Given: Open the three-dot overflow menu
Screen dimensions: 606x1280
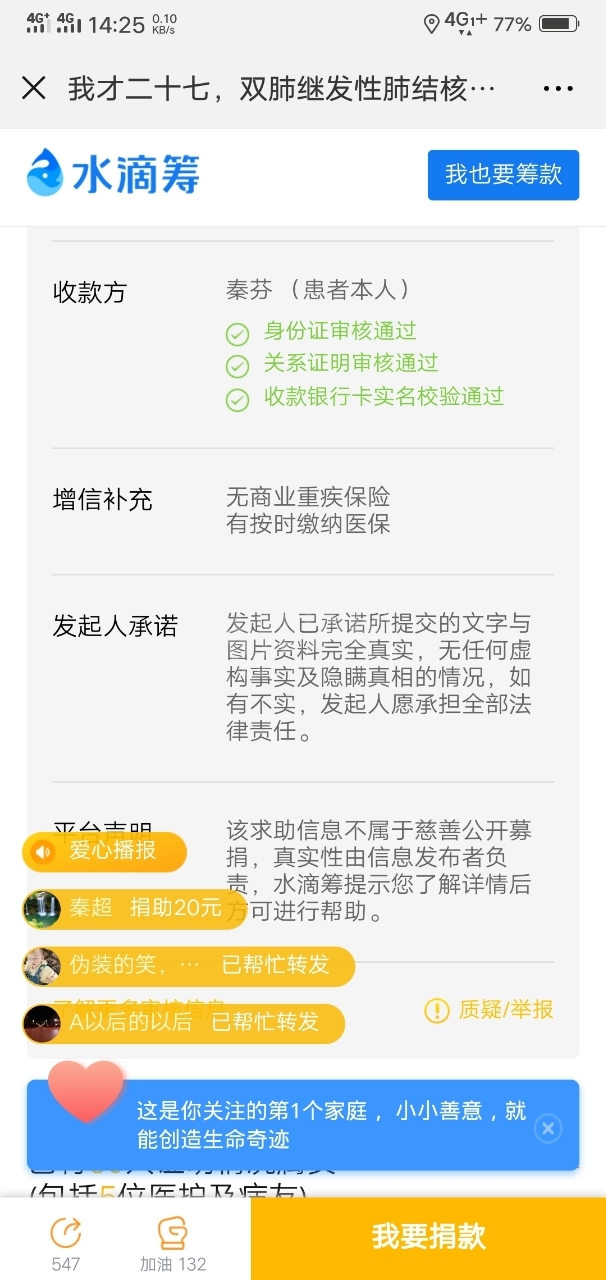Looking at the screenshot, I should pos(558,89).
